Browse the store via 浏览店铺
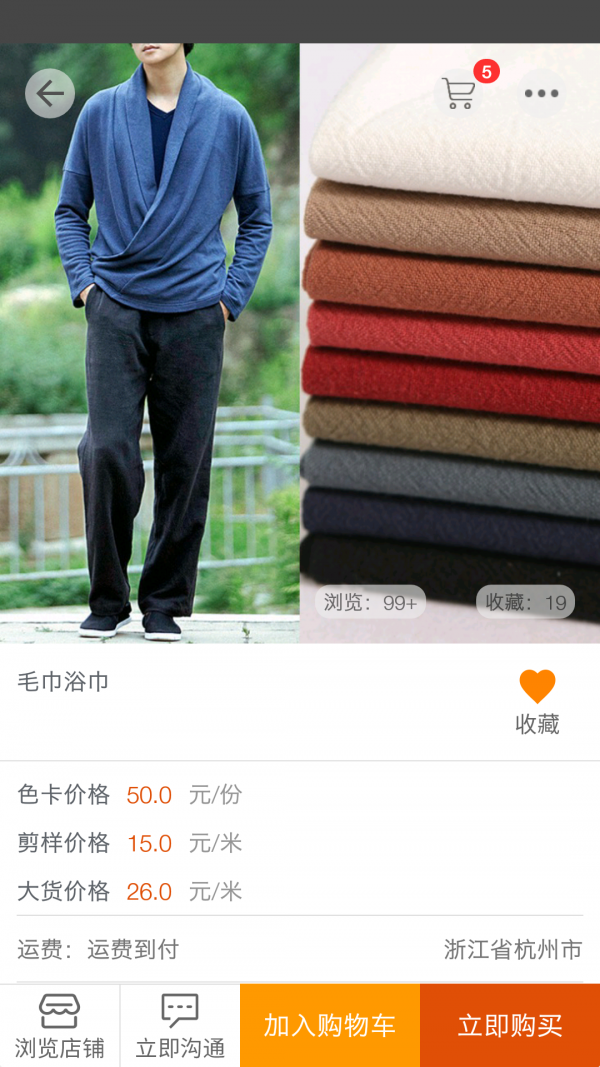The image size is (600, 1067). pos(60,1026)
